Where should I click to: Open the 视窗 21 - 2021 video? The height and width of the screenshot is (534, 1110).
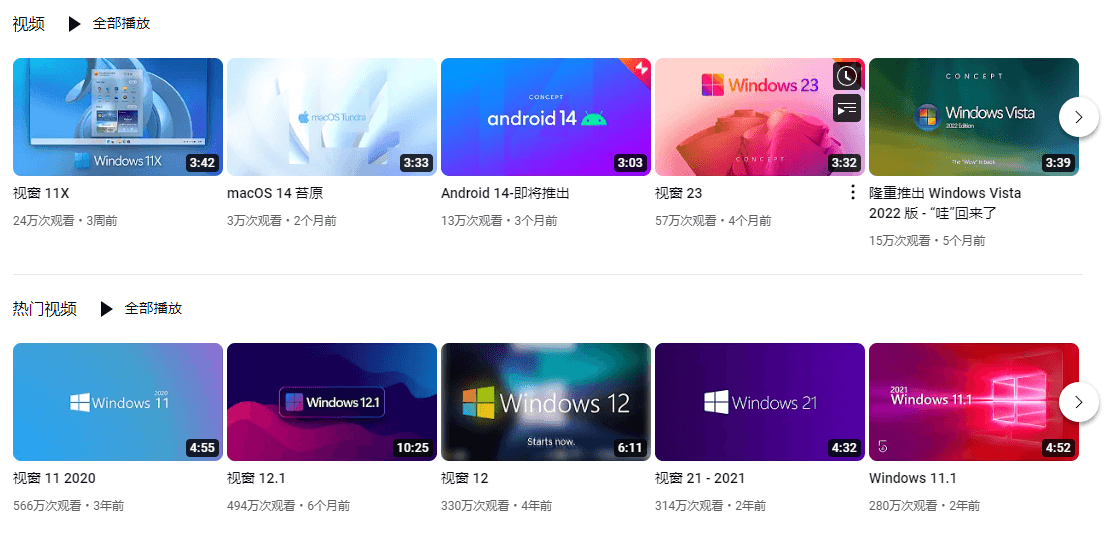click(x=760, y=402)
